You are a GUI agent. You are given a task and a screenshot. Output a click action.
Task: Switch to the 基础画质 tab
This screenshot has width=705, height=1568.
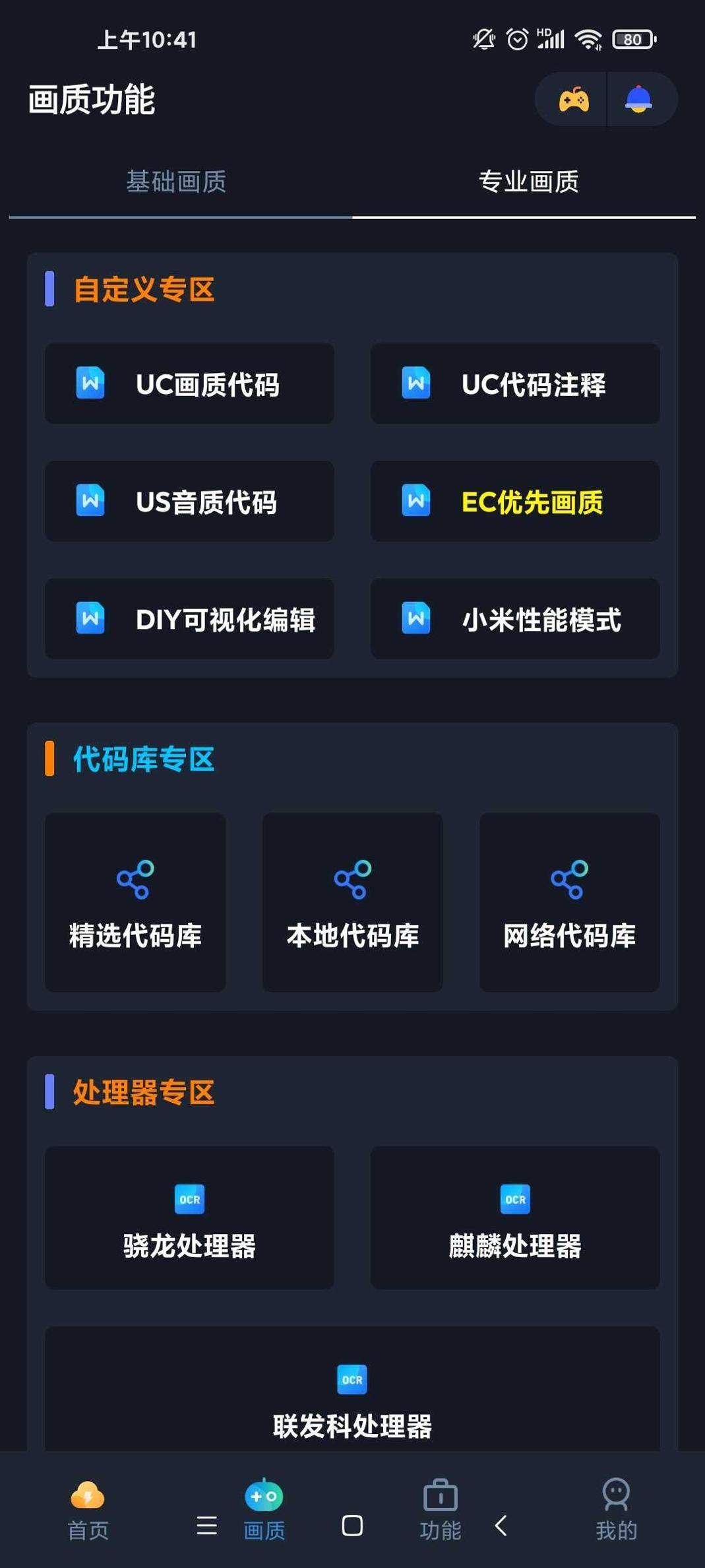pyautogui.click(x=176, y=181)
